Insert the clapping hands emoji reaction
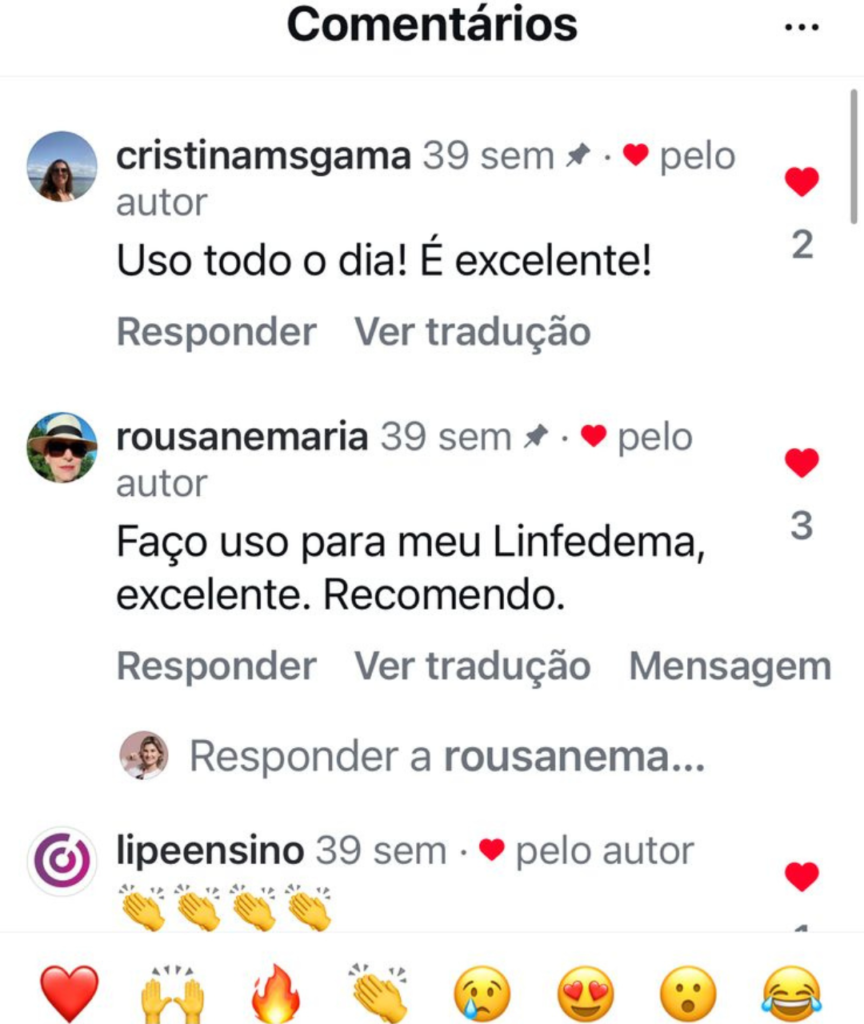This screenshot has height=1024, width=864. coord(379,993)
